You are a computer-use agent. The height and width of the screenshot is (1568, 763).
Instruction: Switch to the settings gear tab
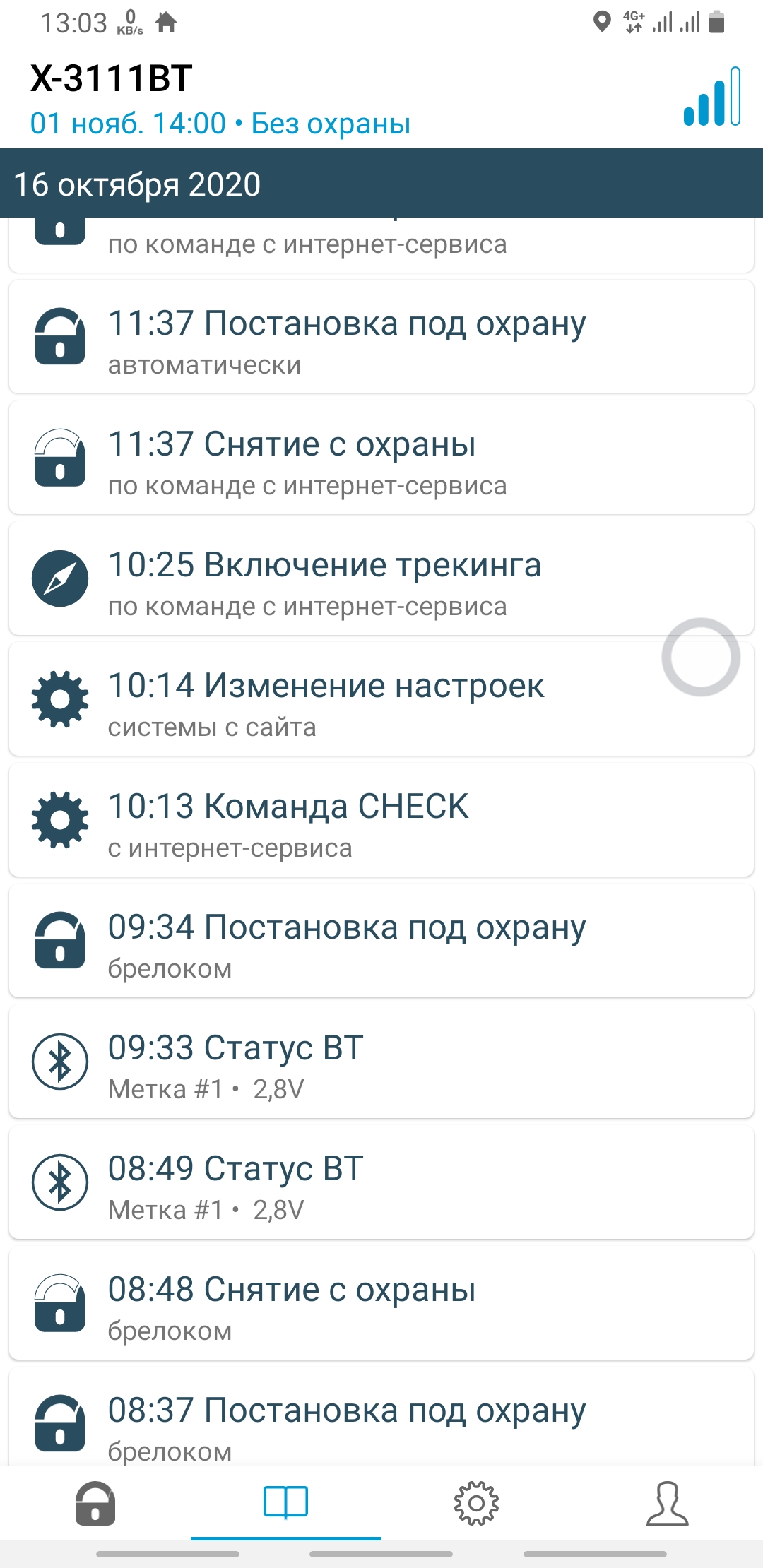(476, 1503)
